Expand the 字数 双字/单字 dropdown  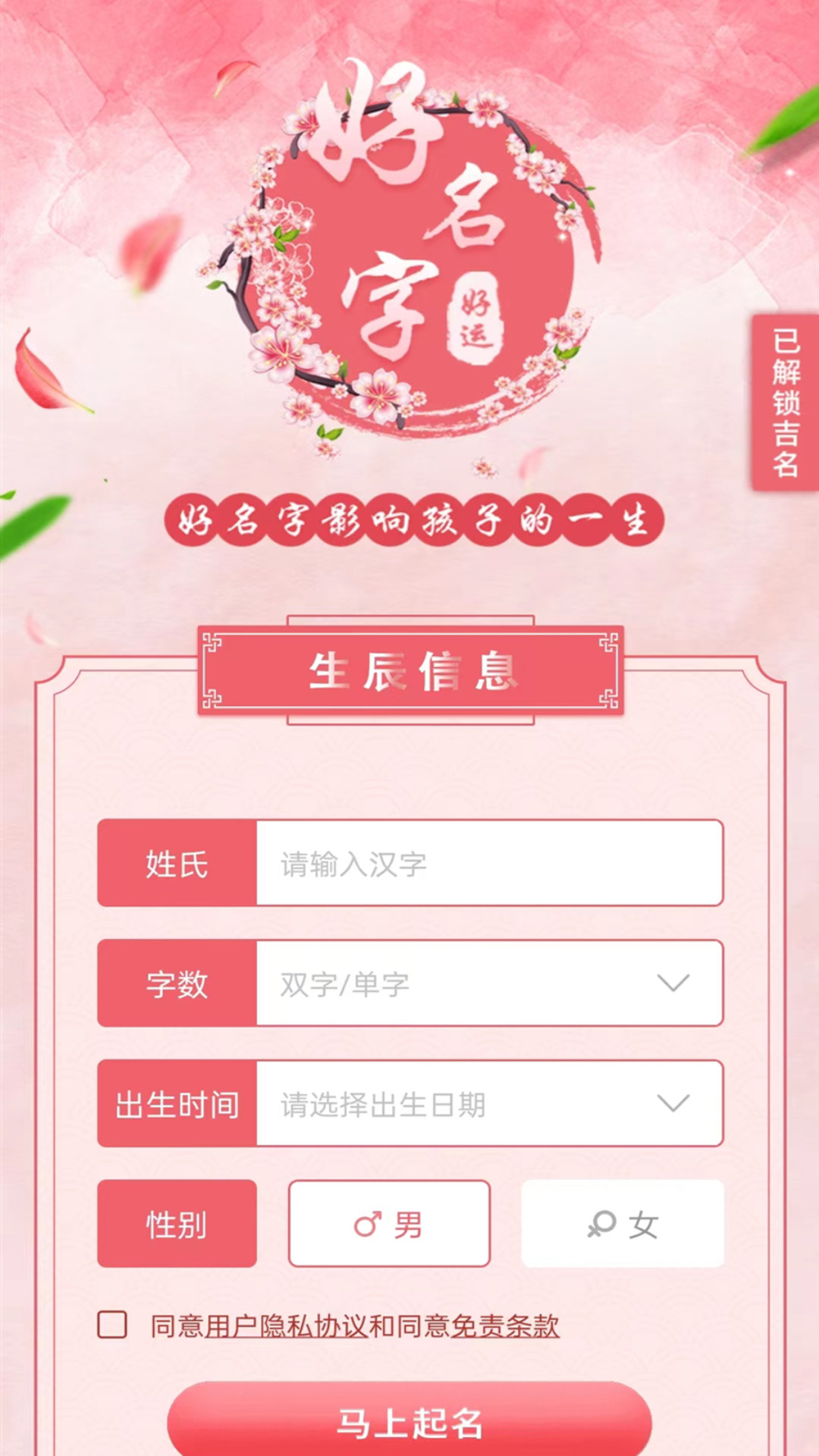(489, 984)
